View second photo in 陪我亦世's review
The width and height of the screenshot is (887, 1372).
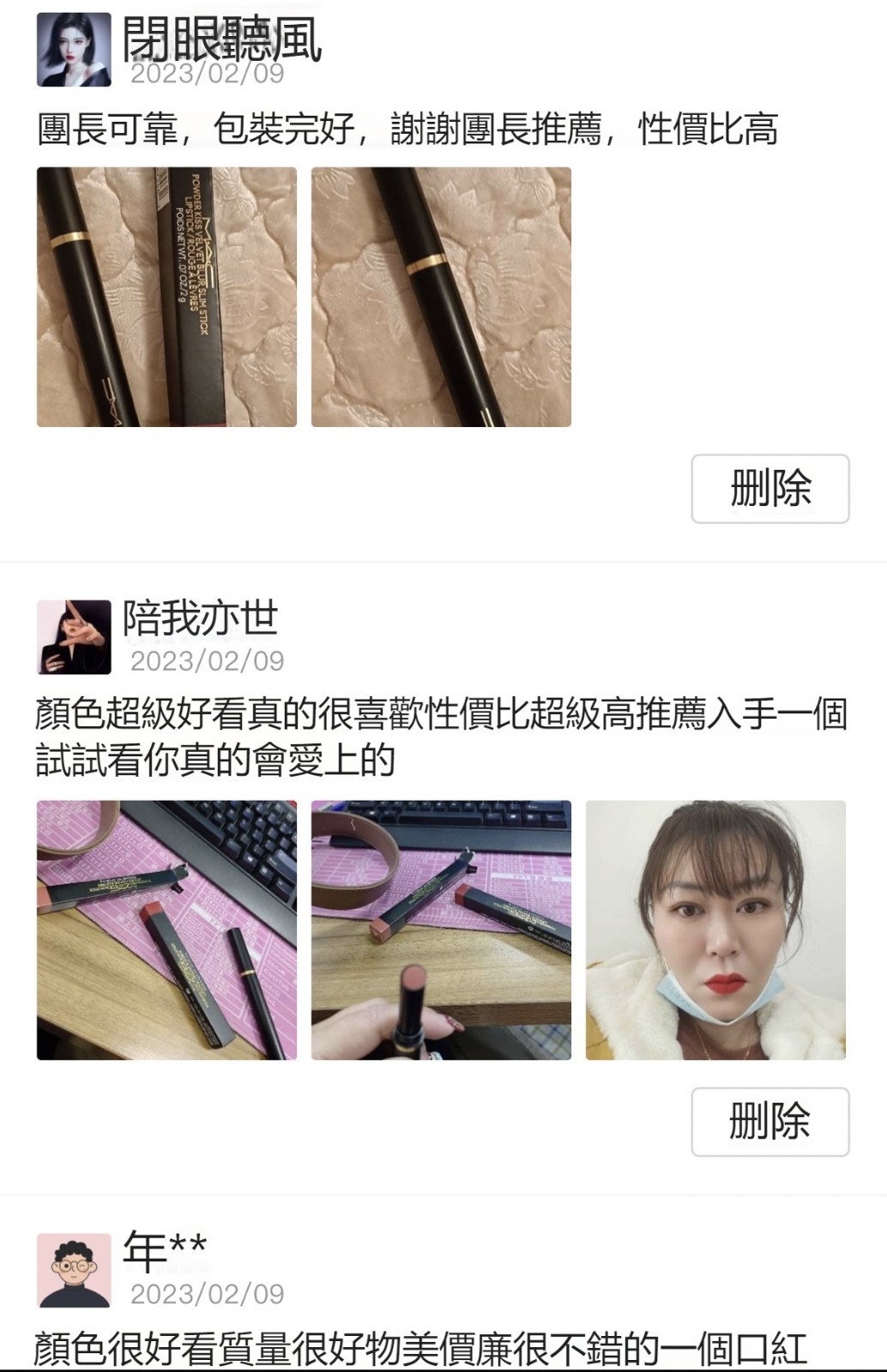[x=441, y=930]
